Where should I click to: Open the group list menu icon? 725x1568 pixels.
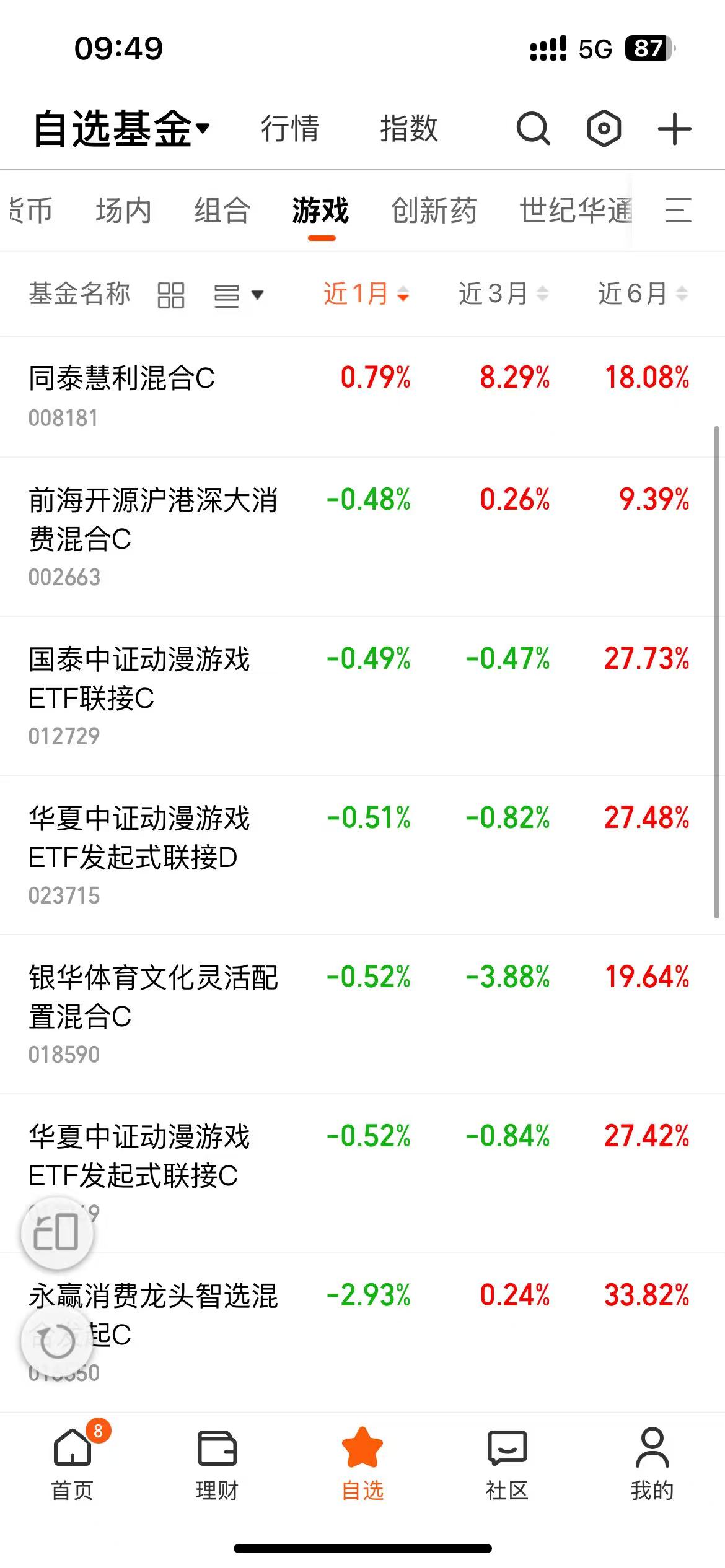click(x=678, y=210)
